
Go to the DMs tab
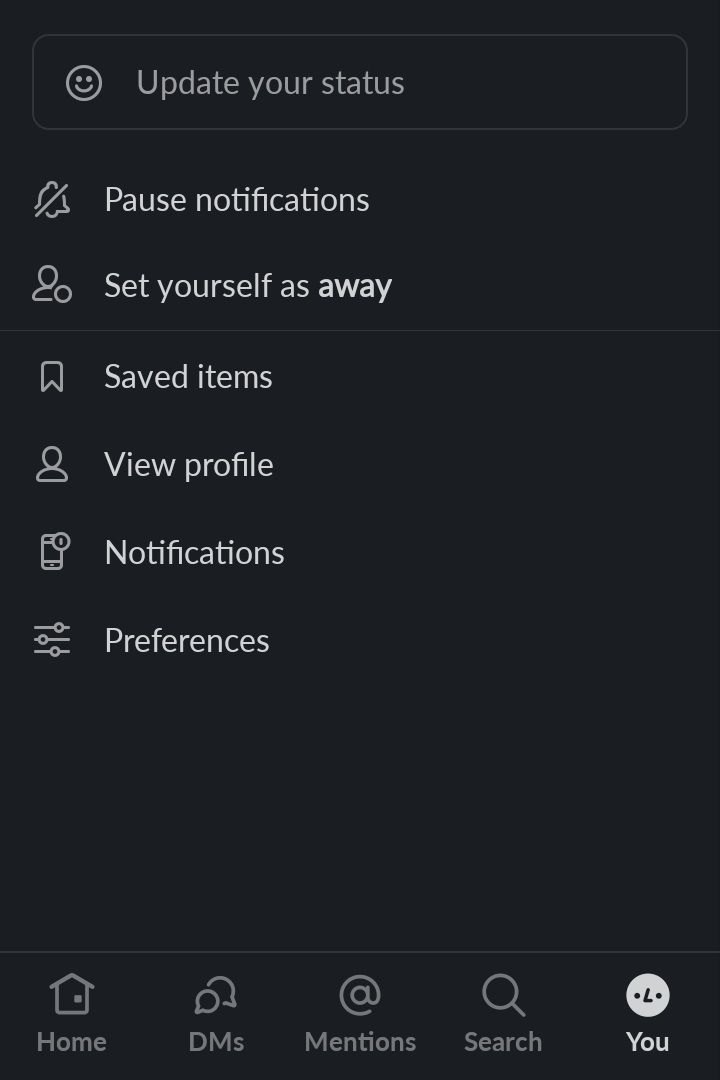click(216, 1014)
